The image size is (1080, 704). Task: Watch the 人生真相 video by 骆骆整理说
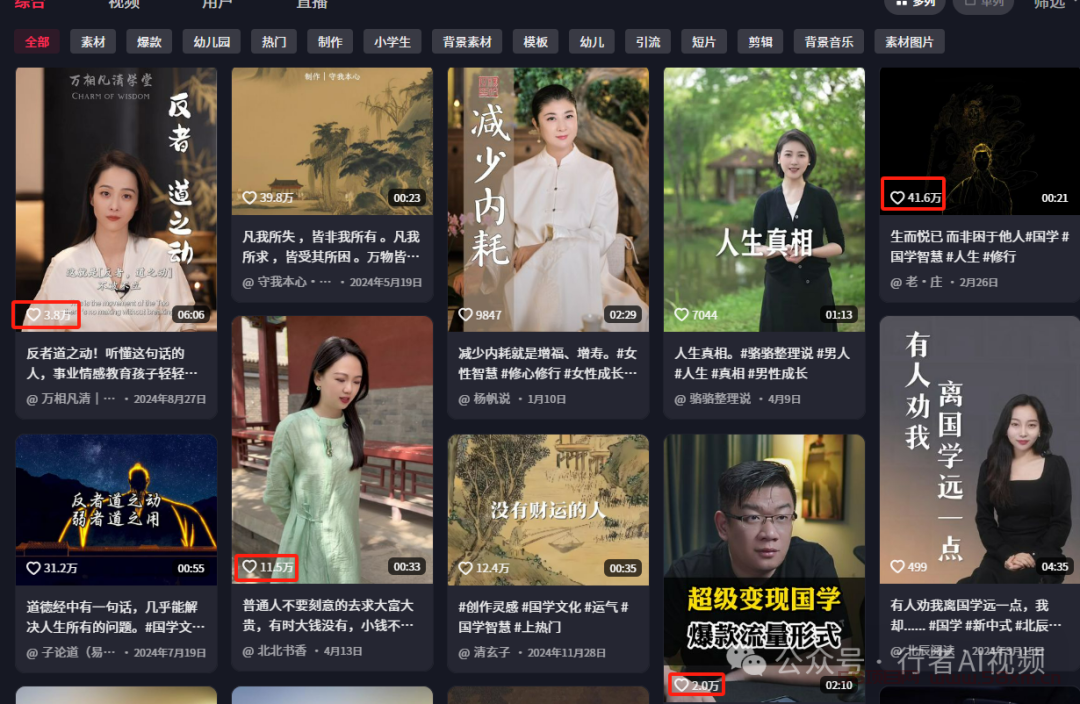[x=764, y=199]
